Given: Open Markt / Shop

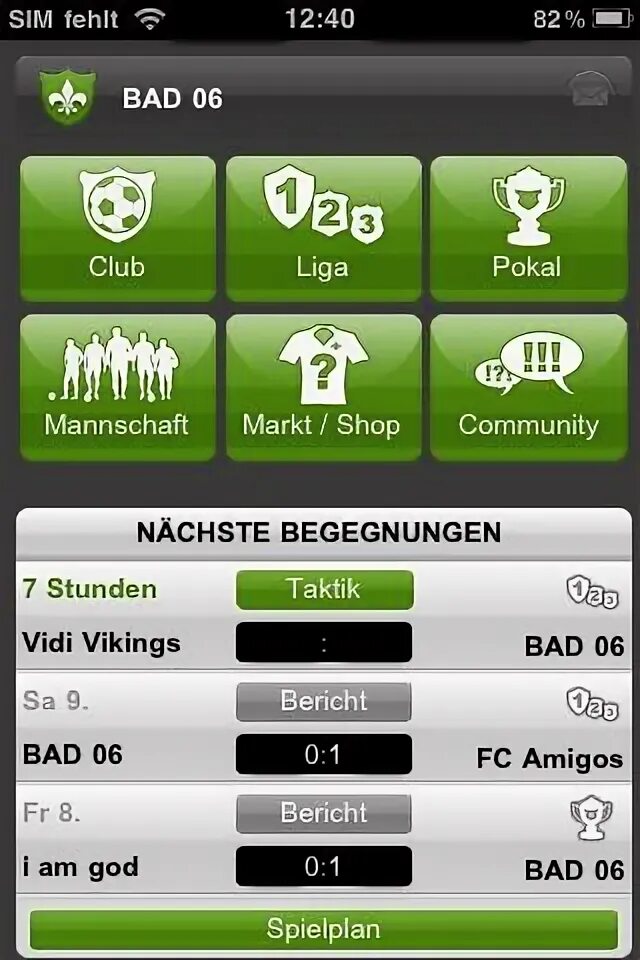Looking at the screenshot, I should pos(323,387).
